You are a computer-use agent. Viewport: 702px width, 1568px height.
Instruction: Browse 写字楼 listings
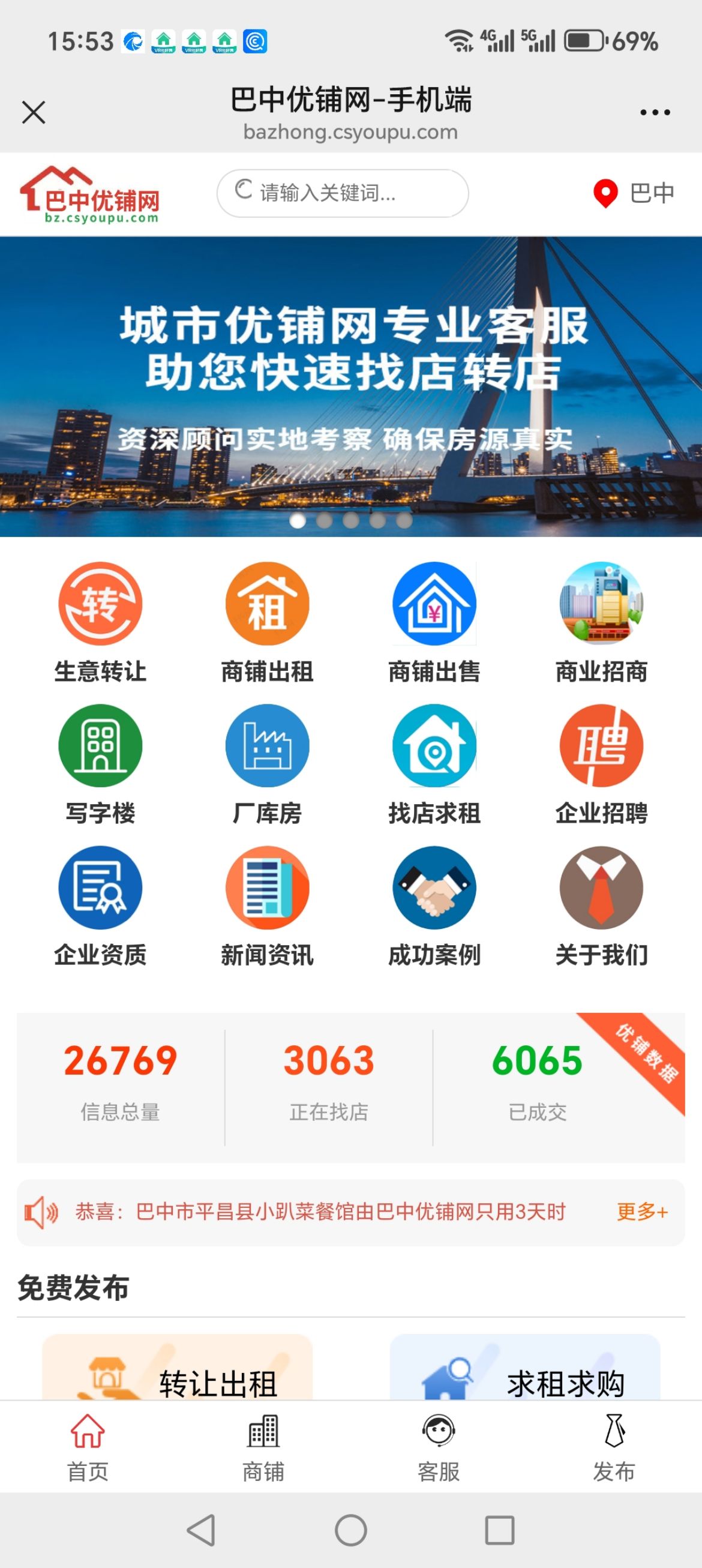(x=100, y=763)
